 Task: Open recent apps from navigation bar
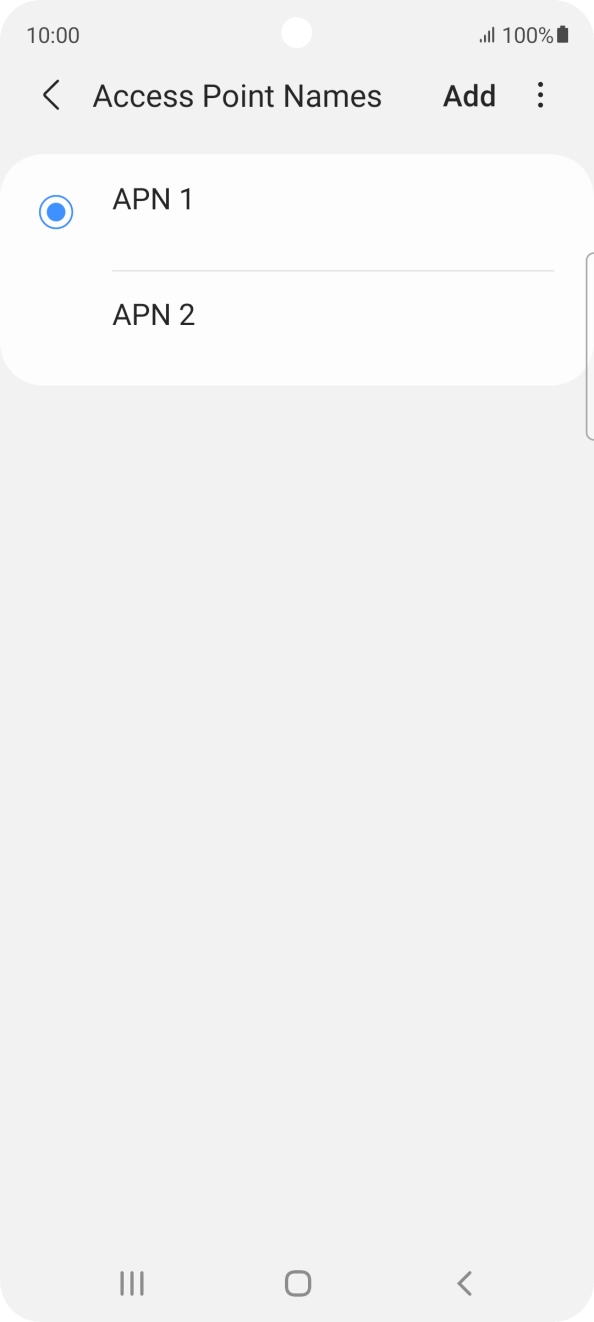tap(131, 1283)
